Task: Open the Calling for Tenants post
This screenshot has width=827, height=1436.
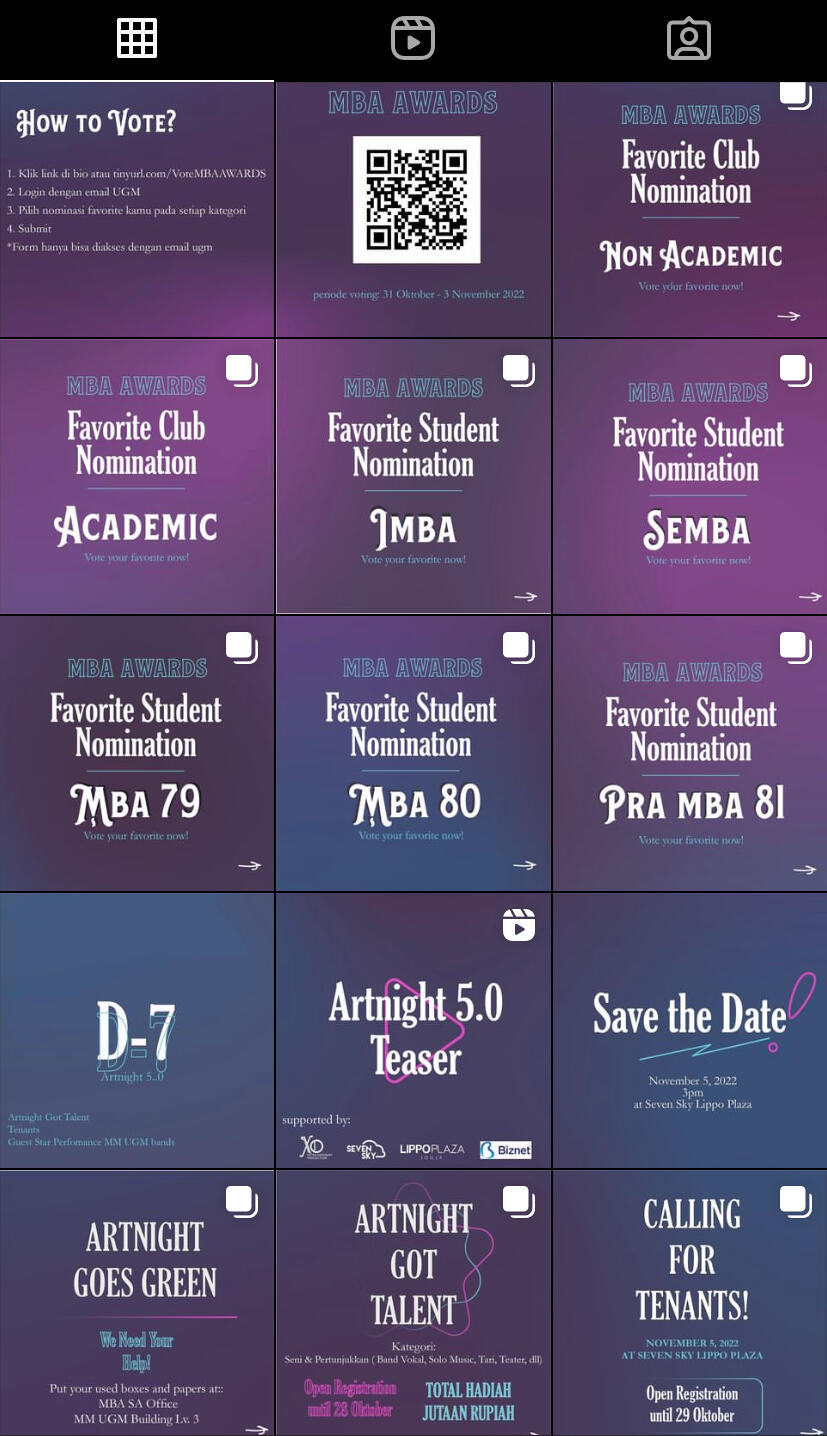Action: click(690, 1303)
